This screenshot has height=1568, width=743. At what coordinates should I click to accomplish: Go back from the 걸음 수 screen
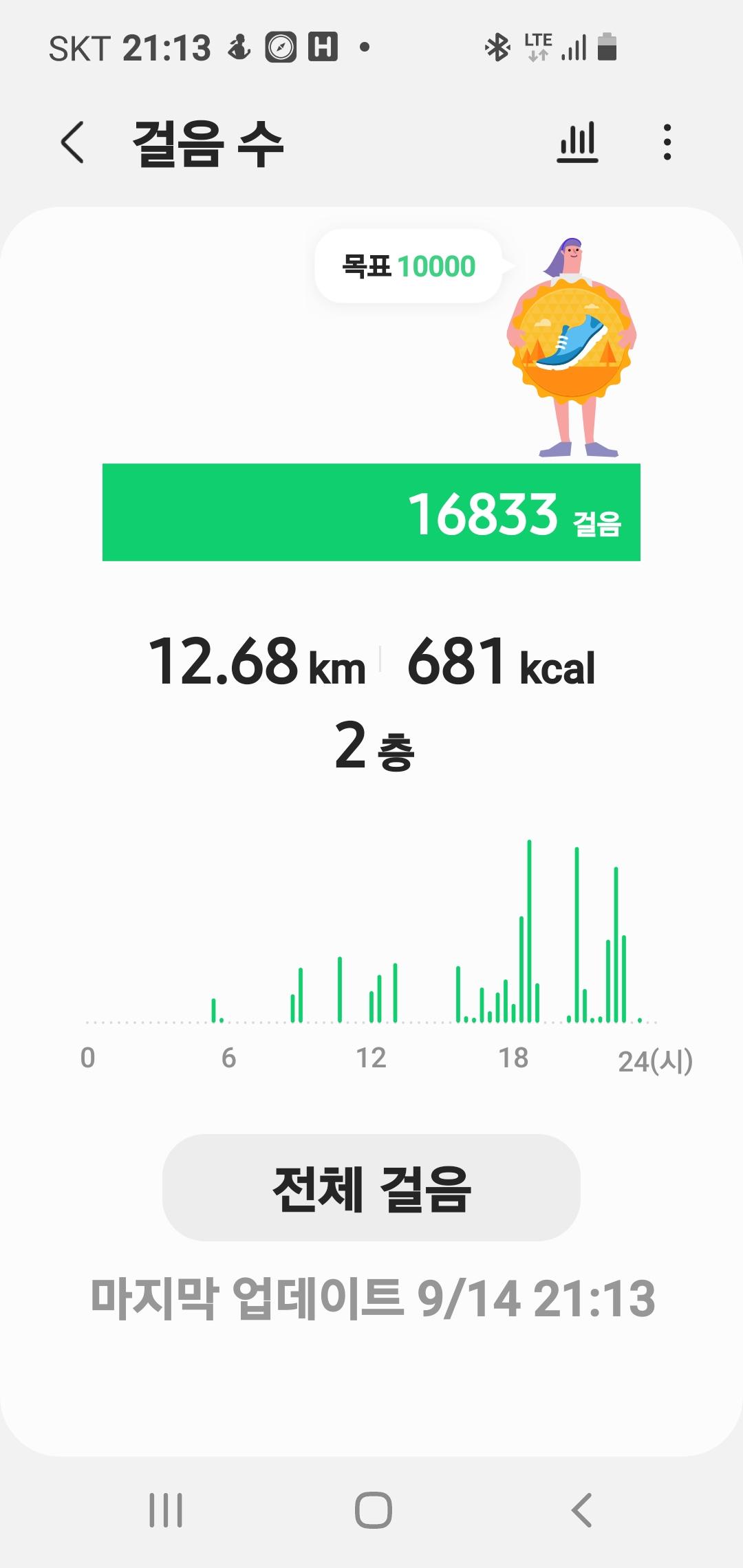coord(73,142)
